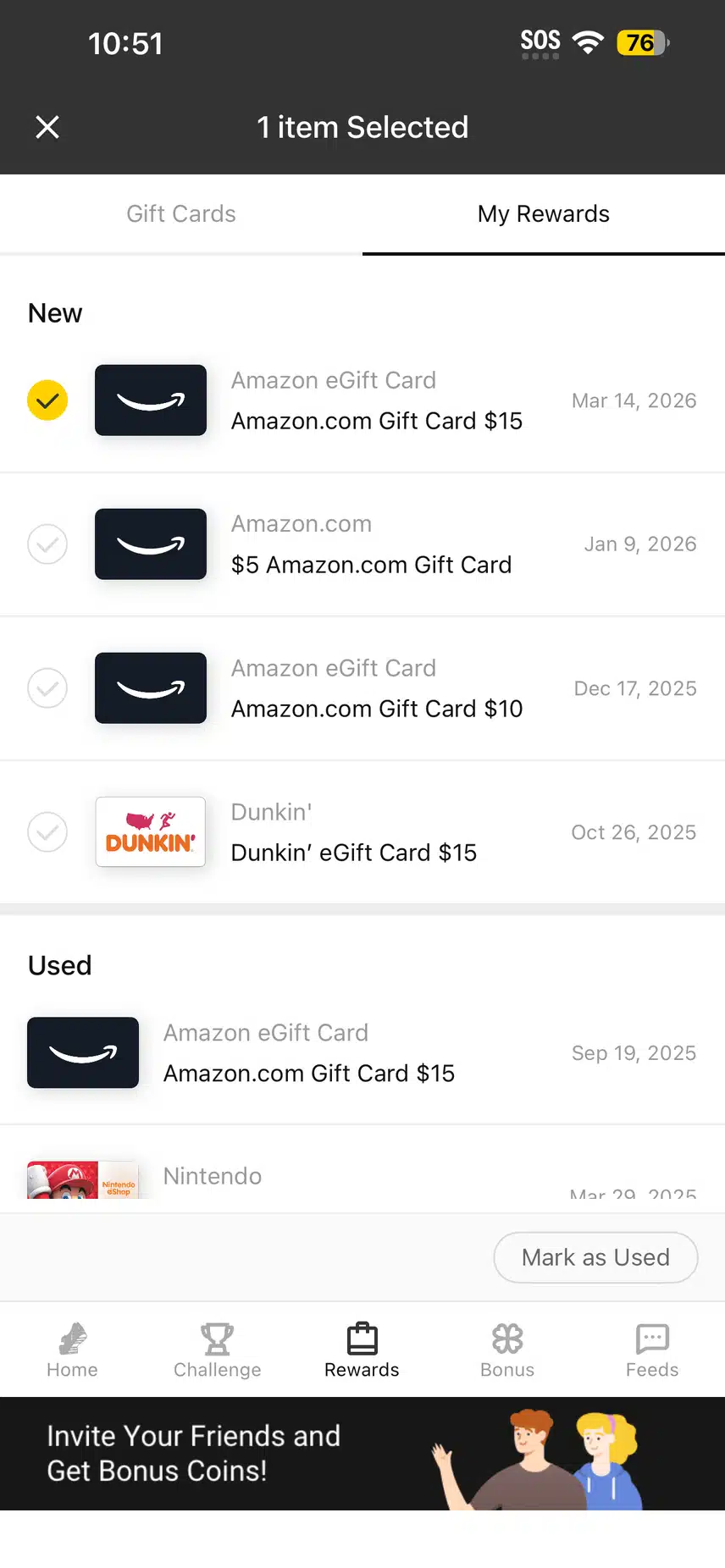725x1568 pixels.
Task: Open the used Nintendo reward
Action: point(362,1179)
